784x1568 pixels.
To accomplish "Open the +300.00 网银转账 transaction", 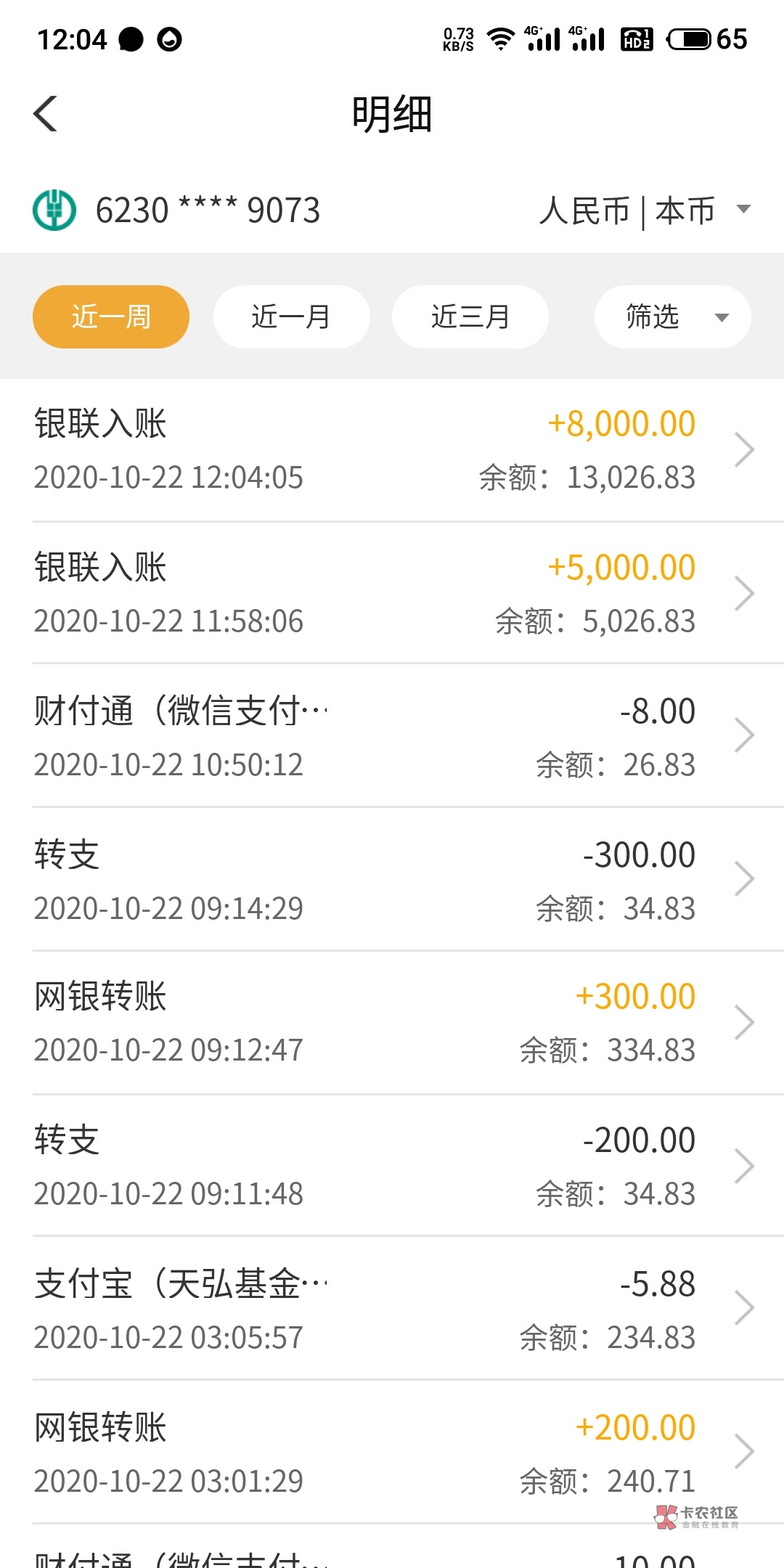I will pyautogui.click(x=392, y=1022).
